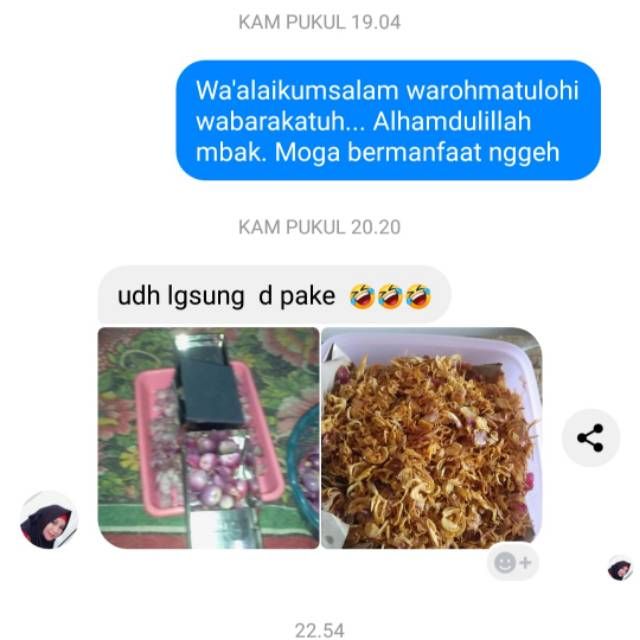Add an emoji reaction to the photos

[513, 562]
